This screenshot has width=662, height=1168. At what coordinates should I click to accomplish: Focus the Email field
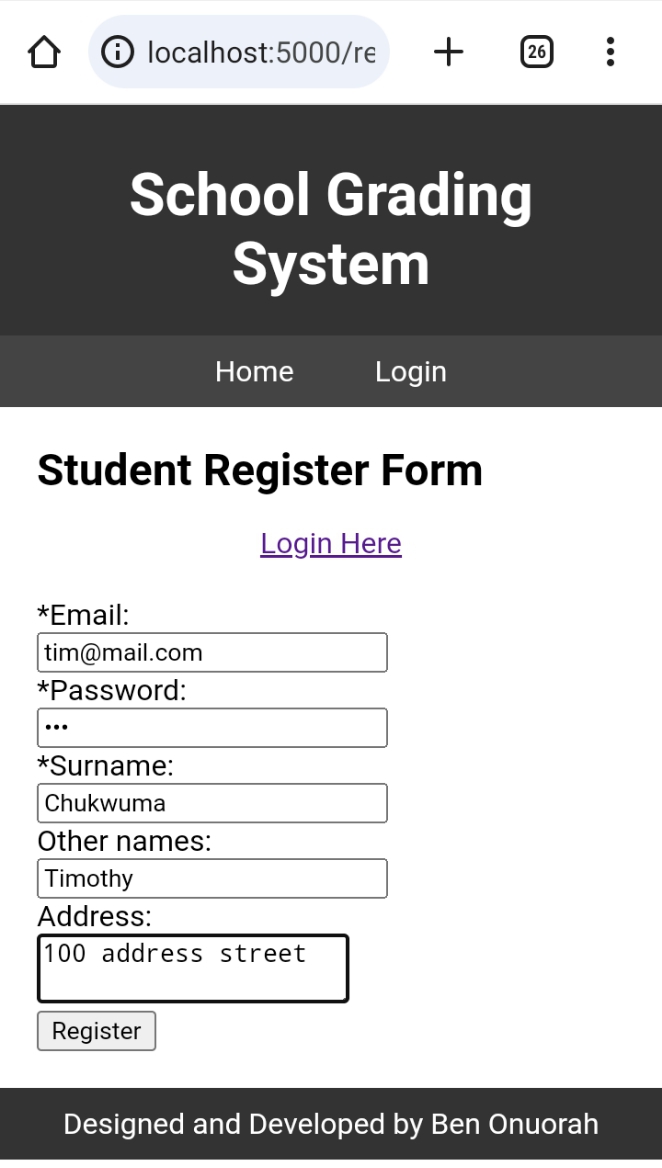click(x=212, y=653)
